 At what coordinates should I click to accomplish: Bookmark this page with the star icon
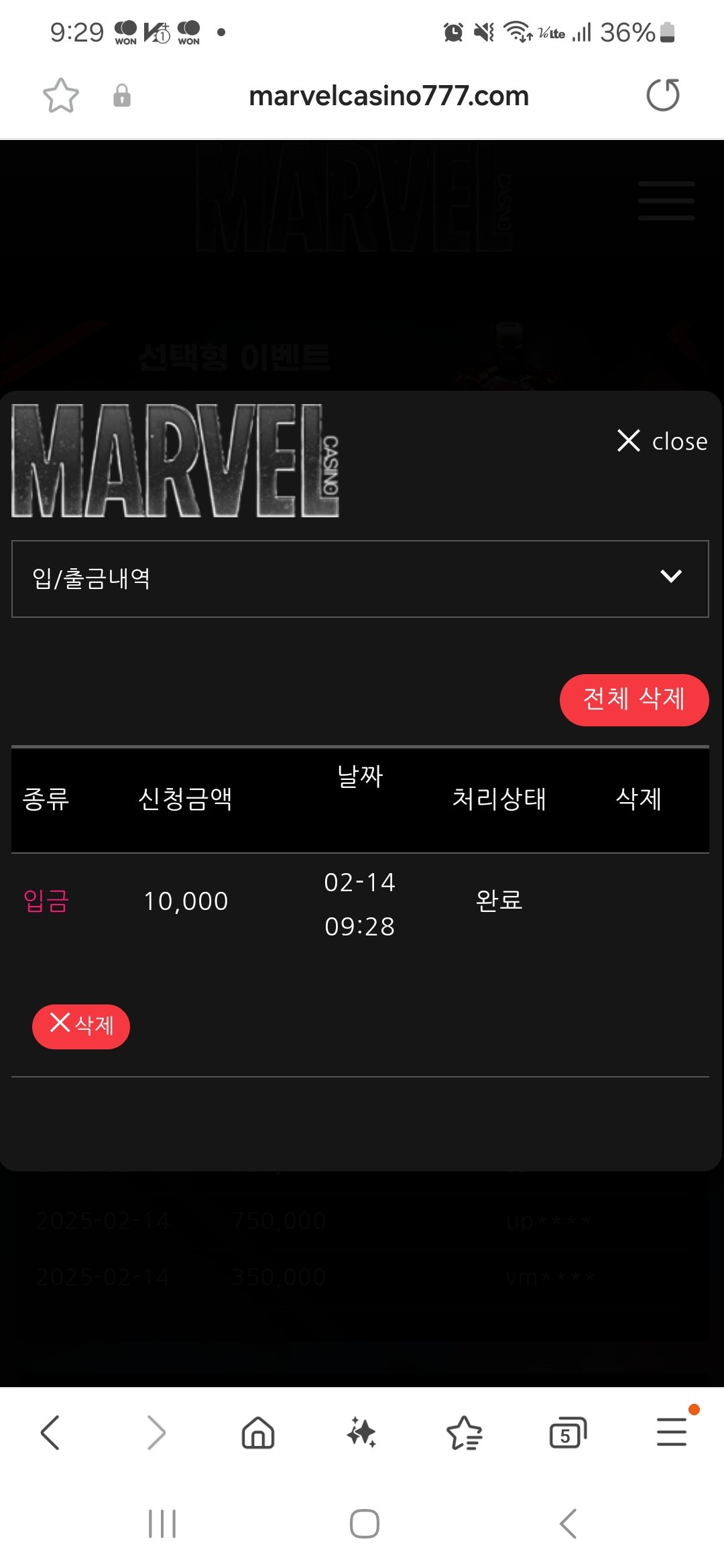pos(61,95)
